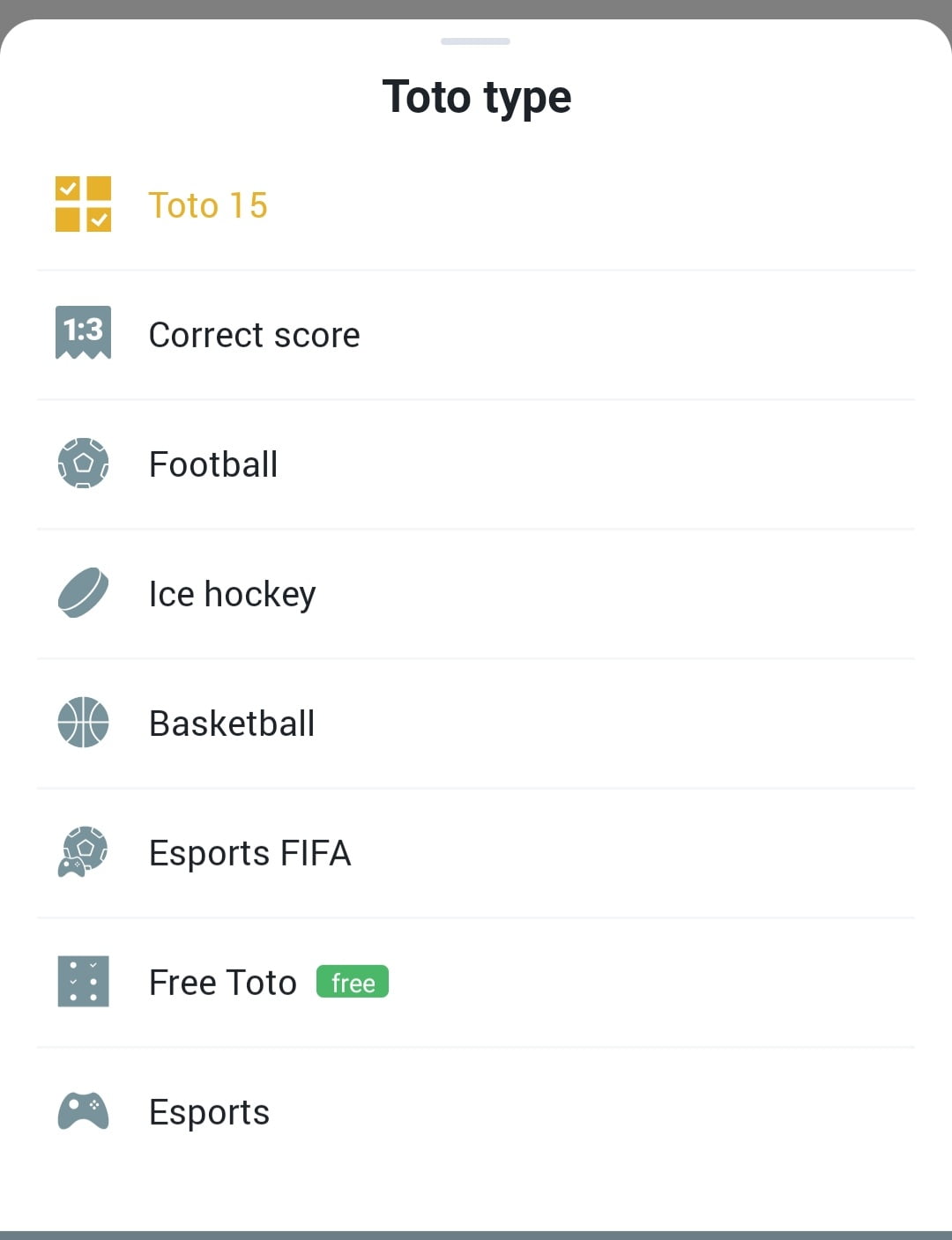Open the Football toto option
952x1240 pixels.
tap(213, 464)
